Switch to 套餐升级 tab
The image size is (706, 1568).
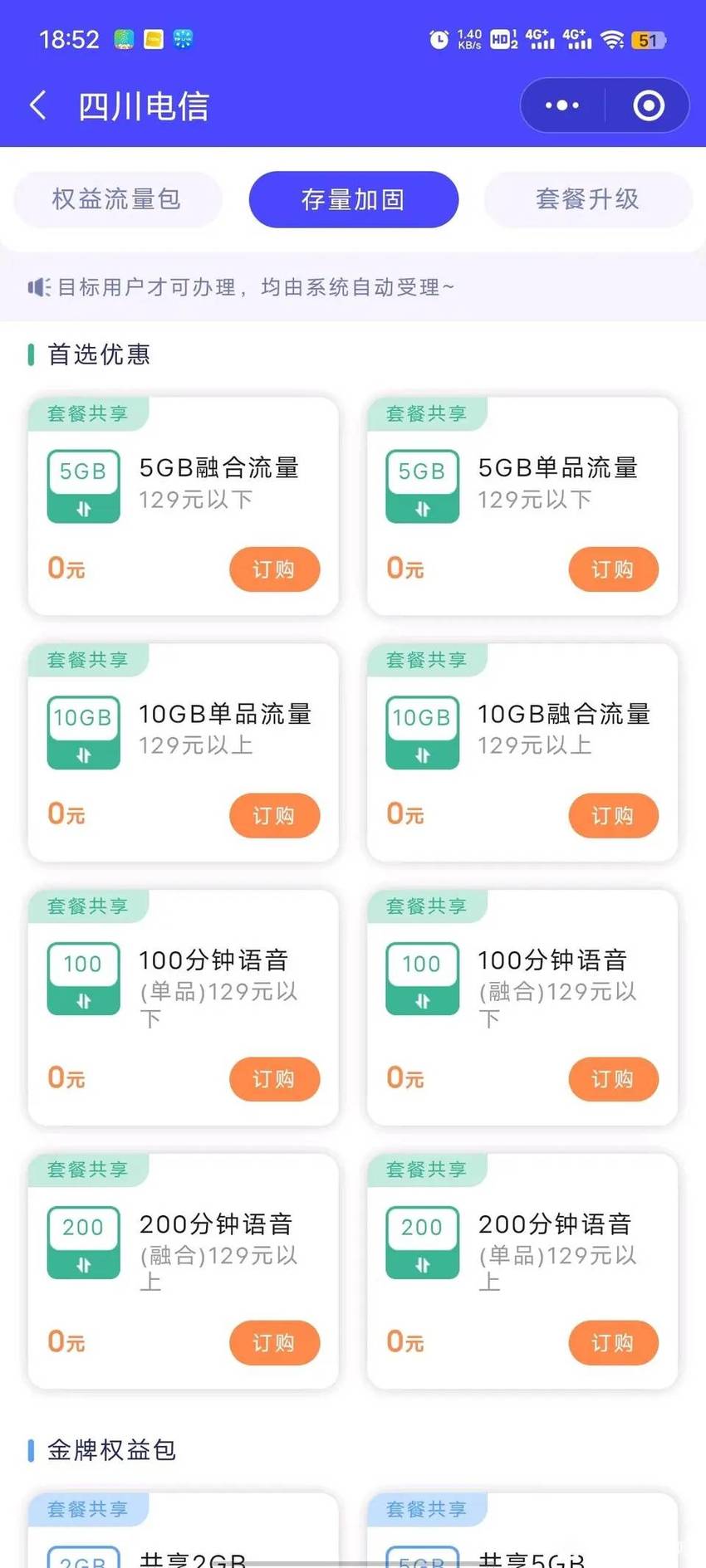[x=588, y=199]
